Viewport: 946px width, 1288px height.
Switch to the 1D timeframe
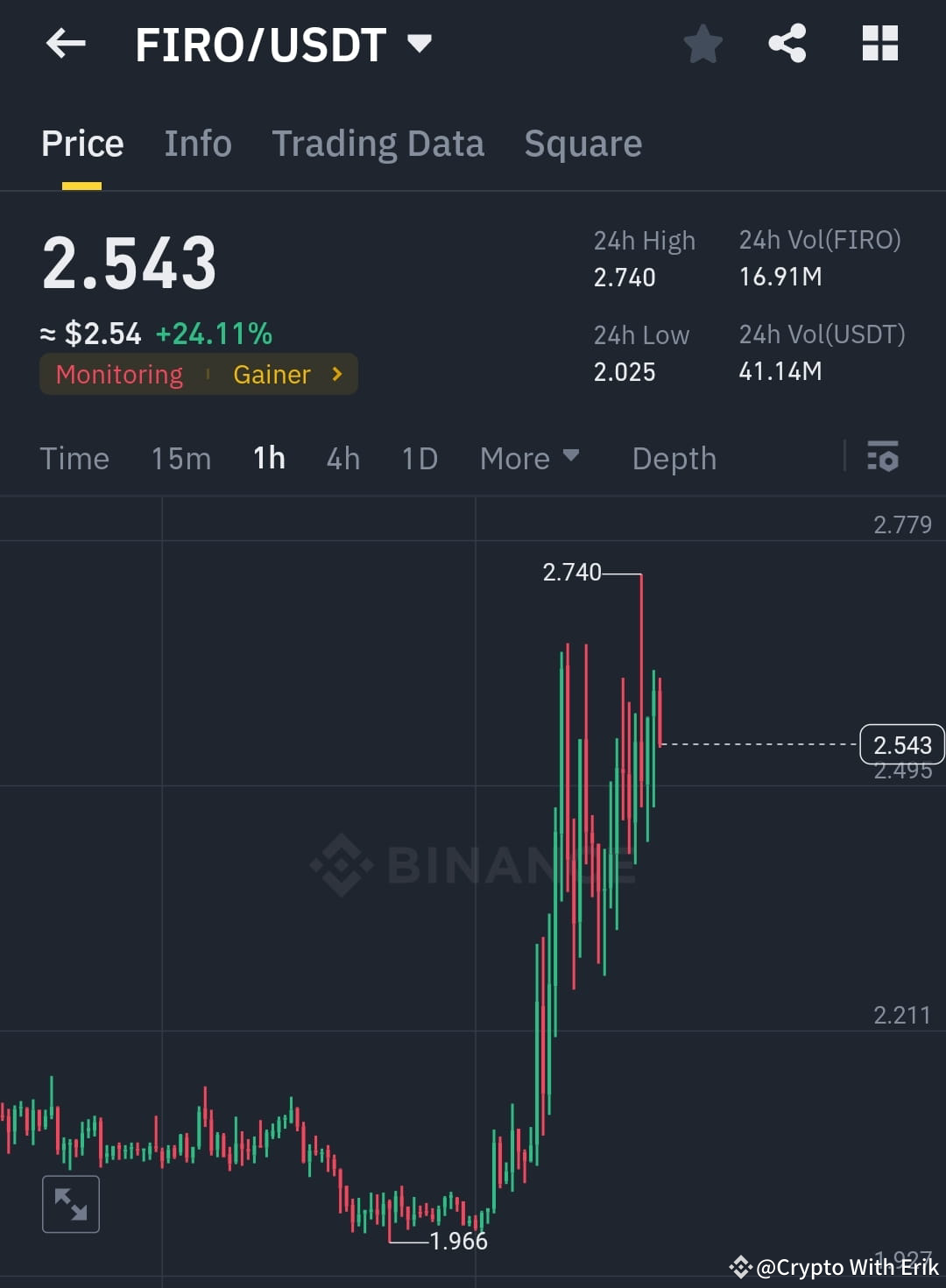pyautogui.click(x=419, y=457)
